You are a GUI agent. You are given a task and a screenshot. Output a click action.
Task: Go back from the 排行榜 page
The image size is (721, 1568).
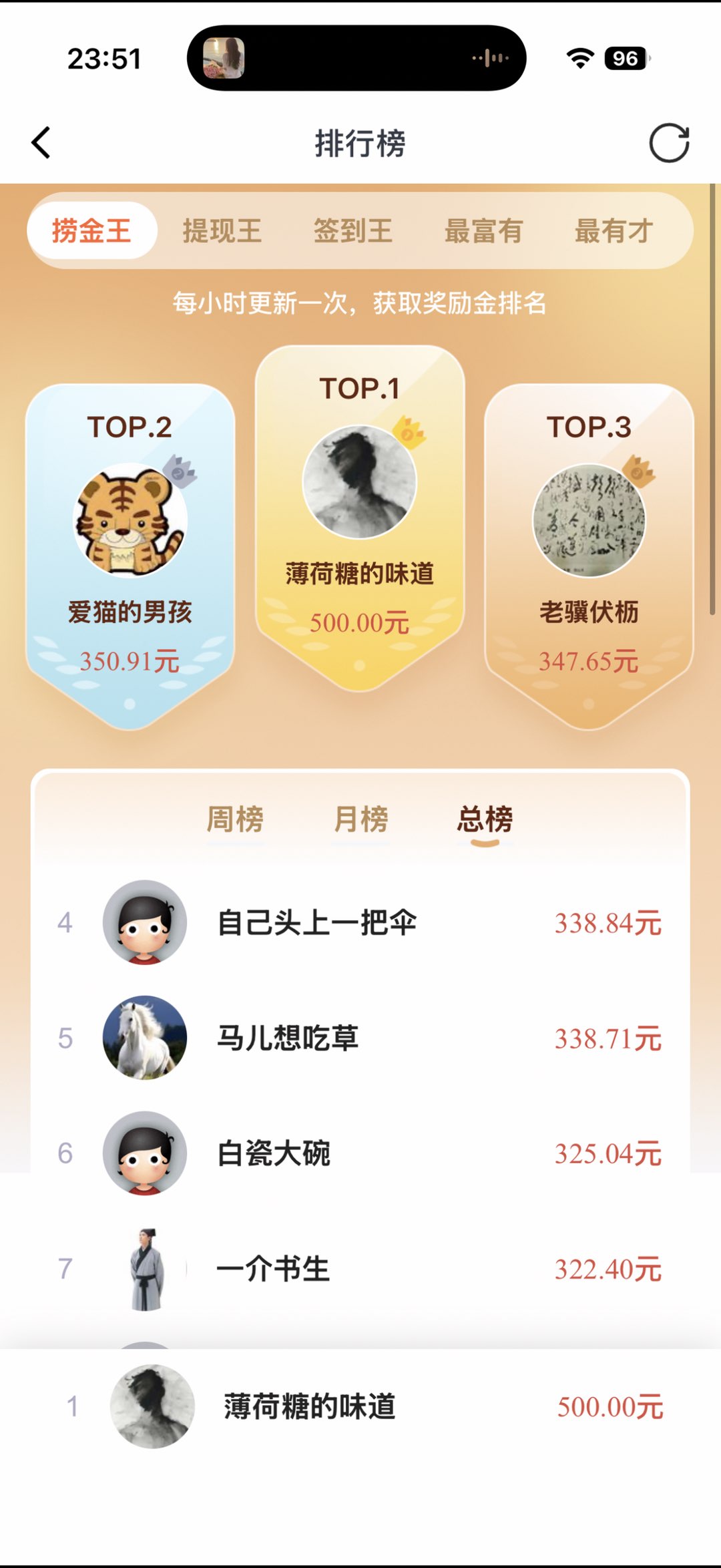pyautogui.click(x=41, y=143)
